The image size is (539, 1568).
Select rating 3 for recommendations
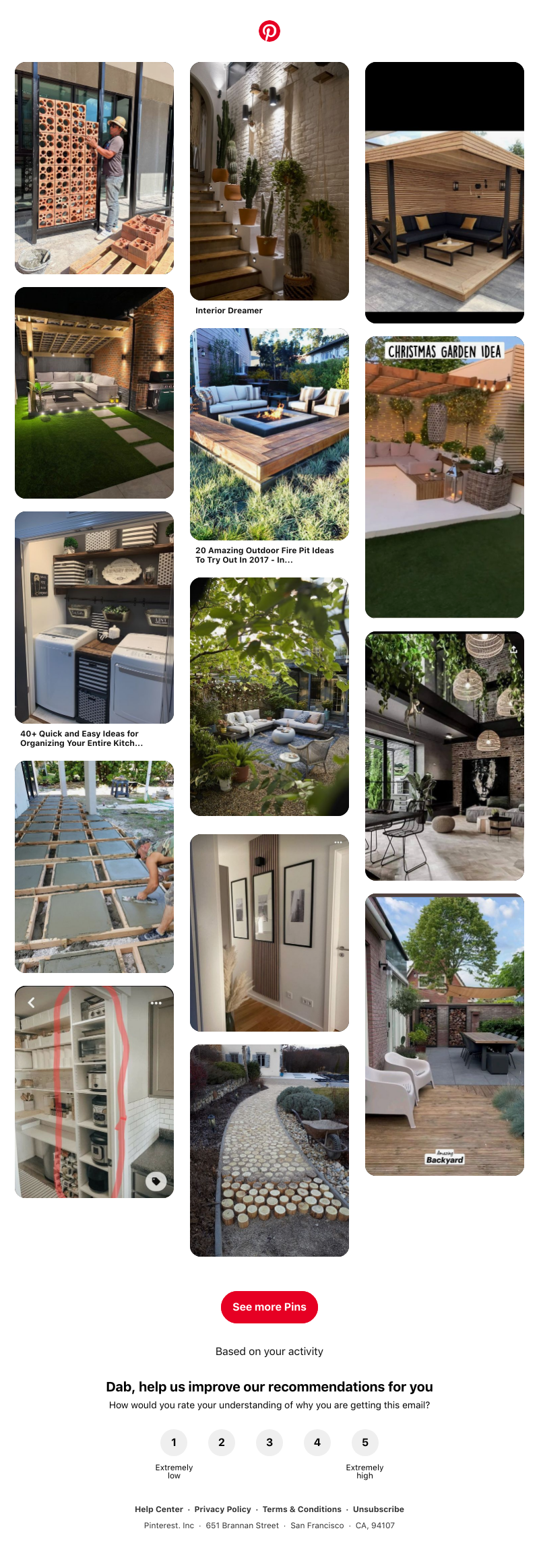269,1442
